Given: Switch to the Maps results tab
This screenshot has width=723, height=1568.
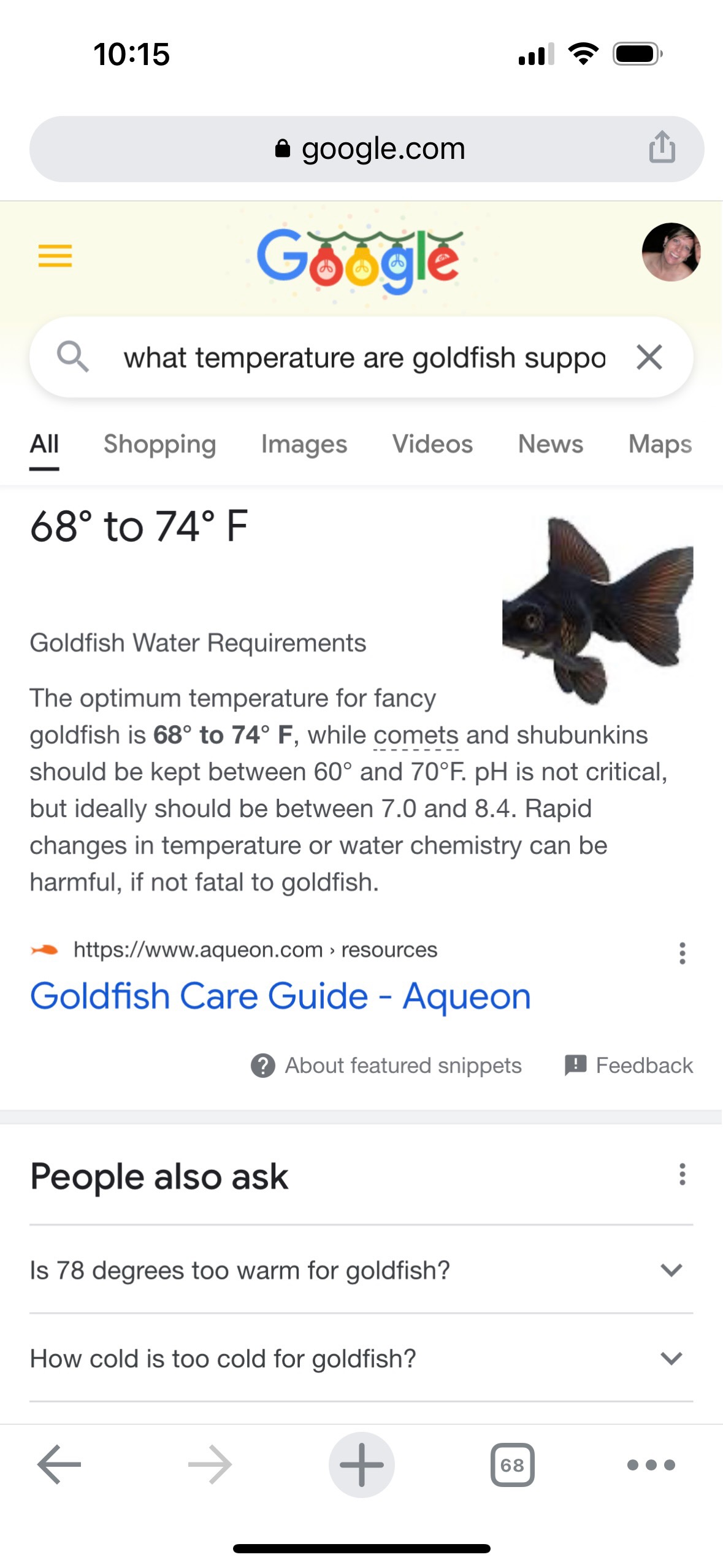Looking at the screenshot, I should [660, 444].
